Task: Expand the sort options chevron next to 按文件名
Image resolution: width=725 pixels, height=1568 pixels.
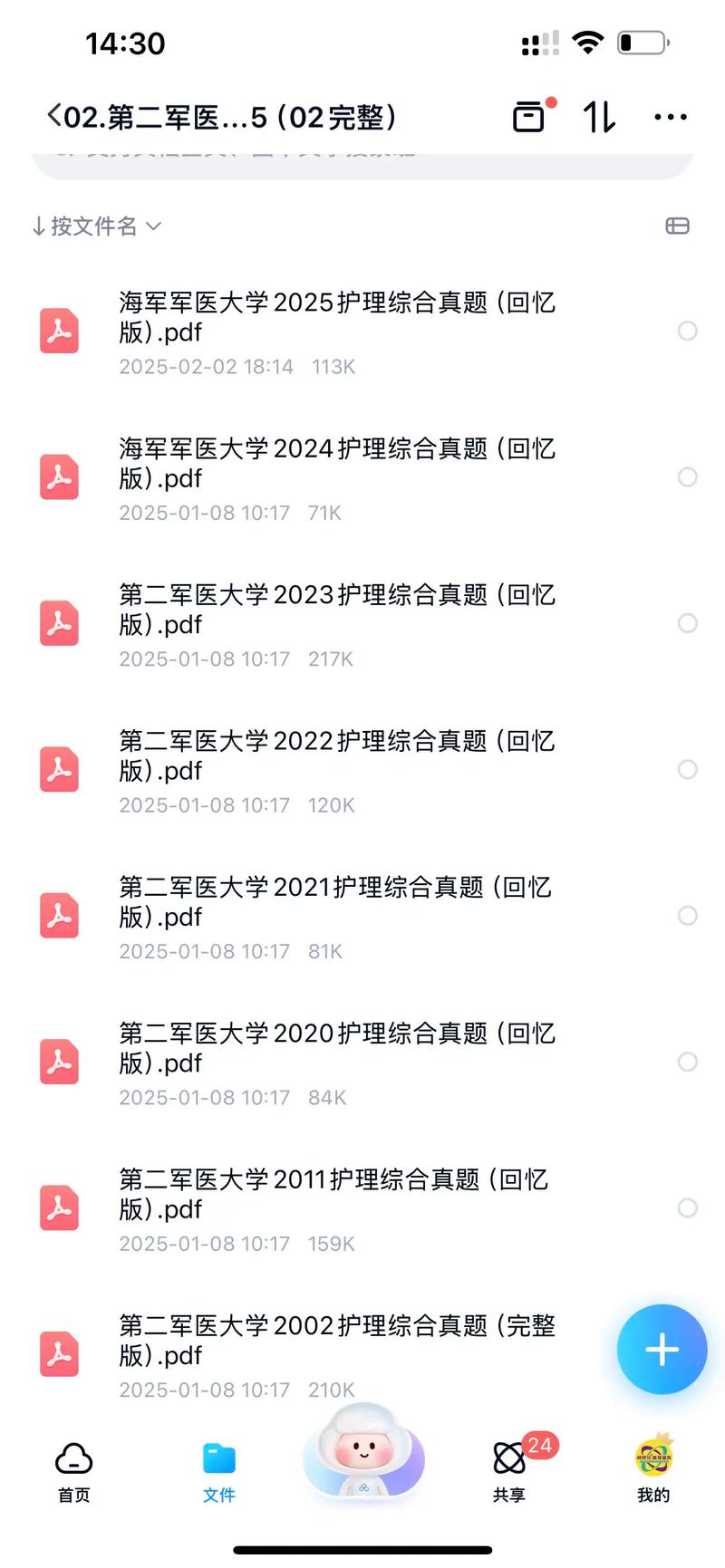Action: click(x=154, y=227)
